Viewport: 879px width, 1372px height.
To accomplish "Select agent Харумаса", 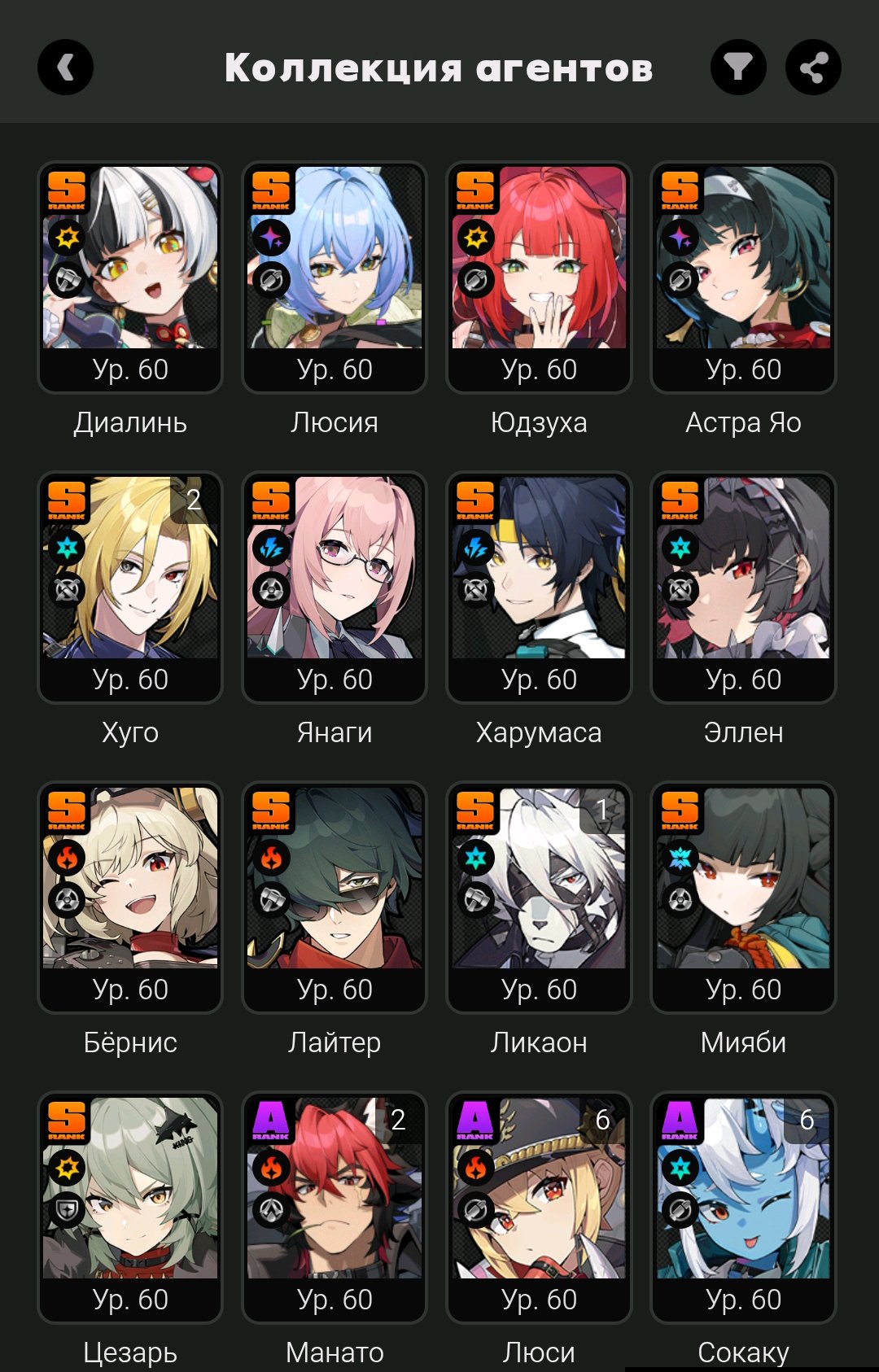I will 539,588.
